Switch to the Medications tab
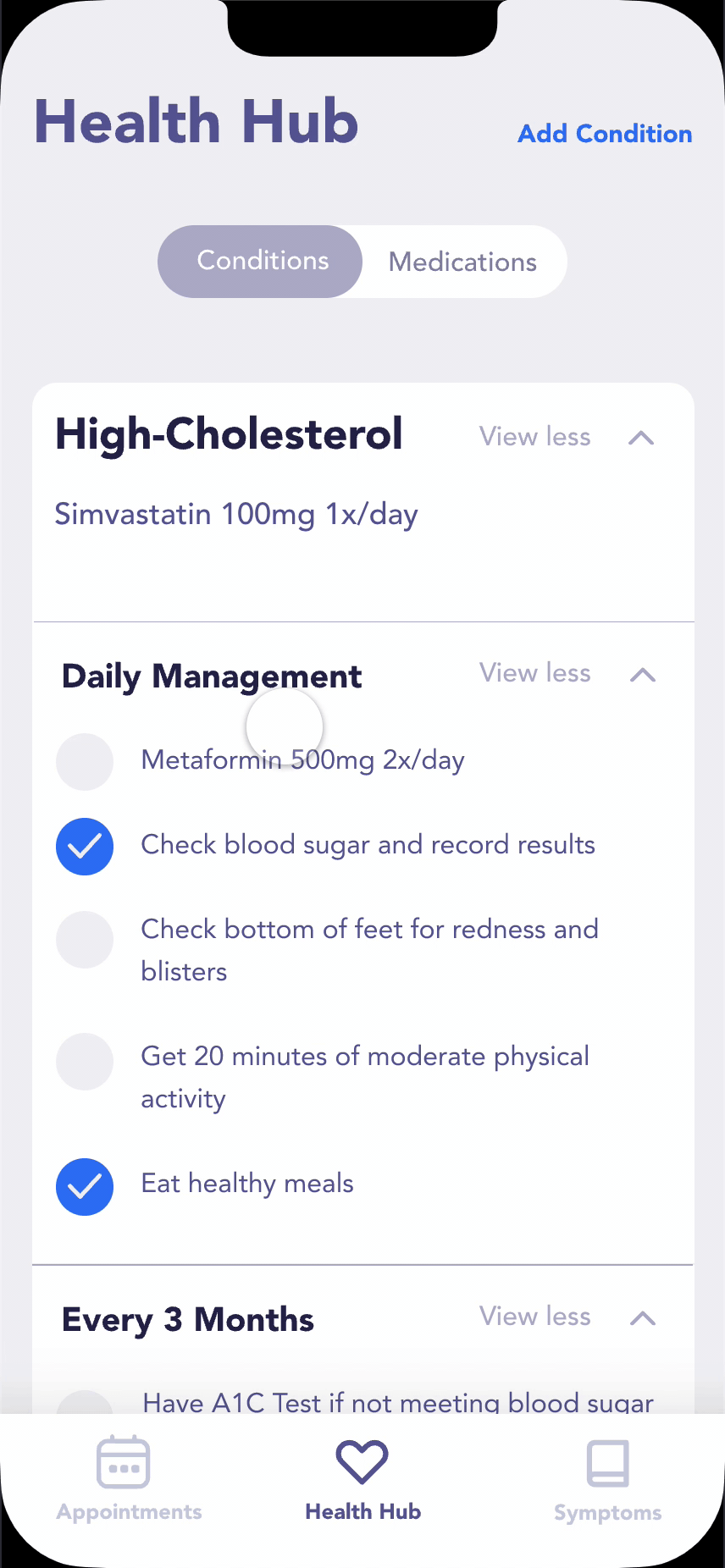This screenshot has width=725, height=1568. pyautogui.click(x=462, y=262)
